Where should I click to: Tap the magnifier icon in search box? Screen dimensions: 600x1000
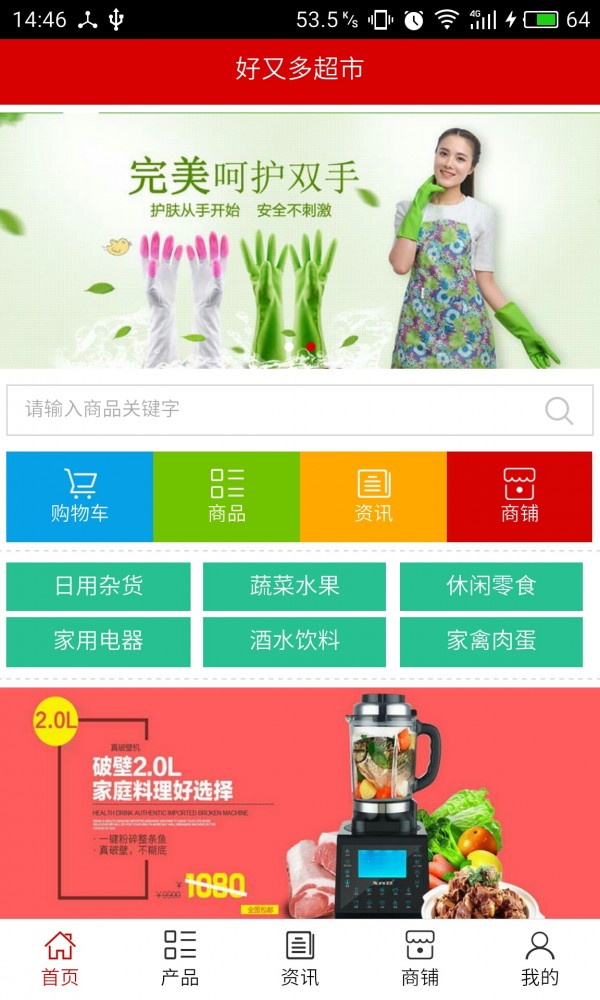(559, 411)
